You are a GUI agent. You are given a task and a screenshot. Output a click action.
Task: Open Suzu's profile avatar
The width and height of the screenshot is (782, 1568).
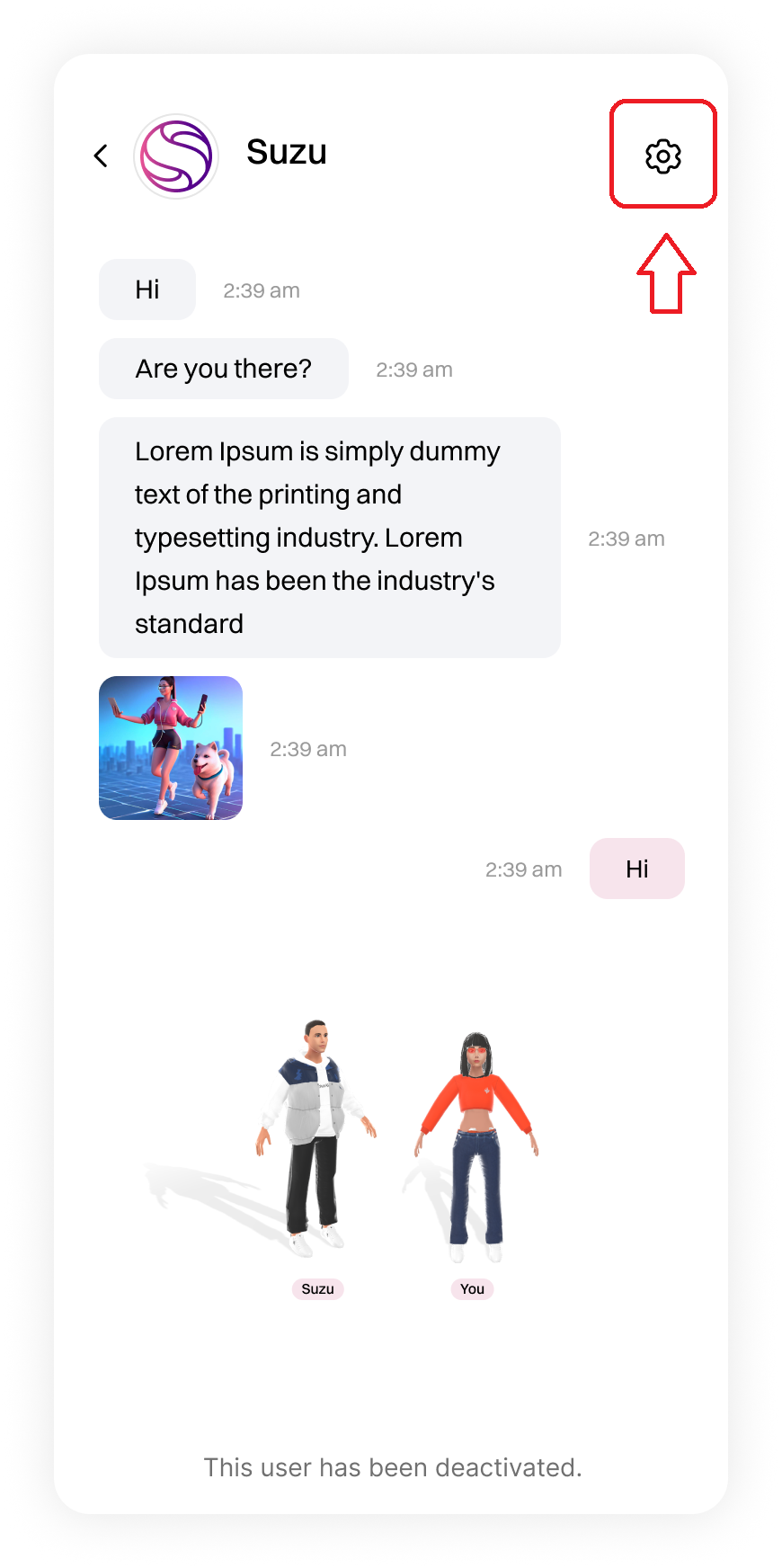point(176,156)
